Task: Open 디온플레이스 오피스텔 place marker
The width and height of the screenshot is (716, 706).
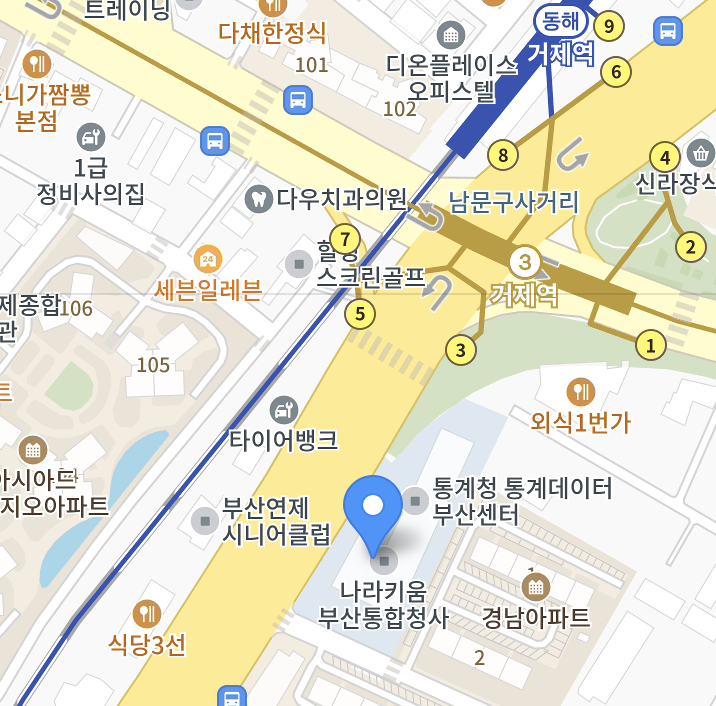Action: [x=451, y=36]
